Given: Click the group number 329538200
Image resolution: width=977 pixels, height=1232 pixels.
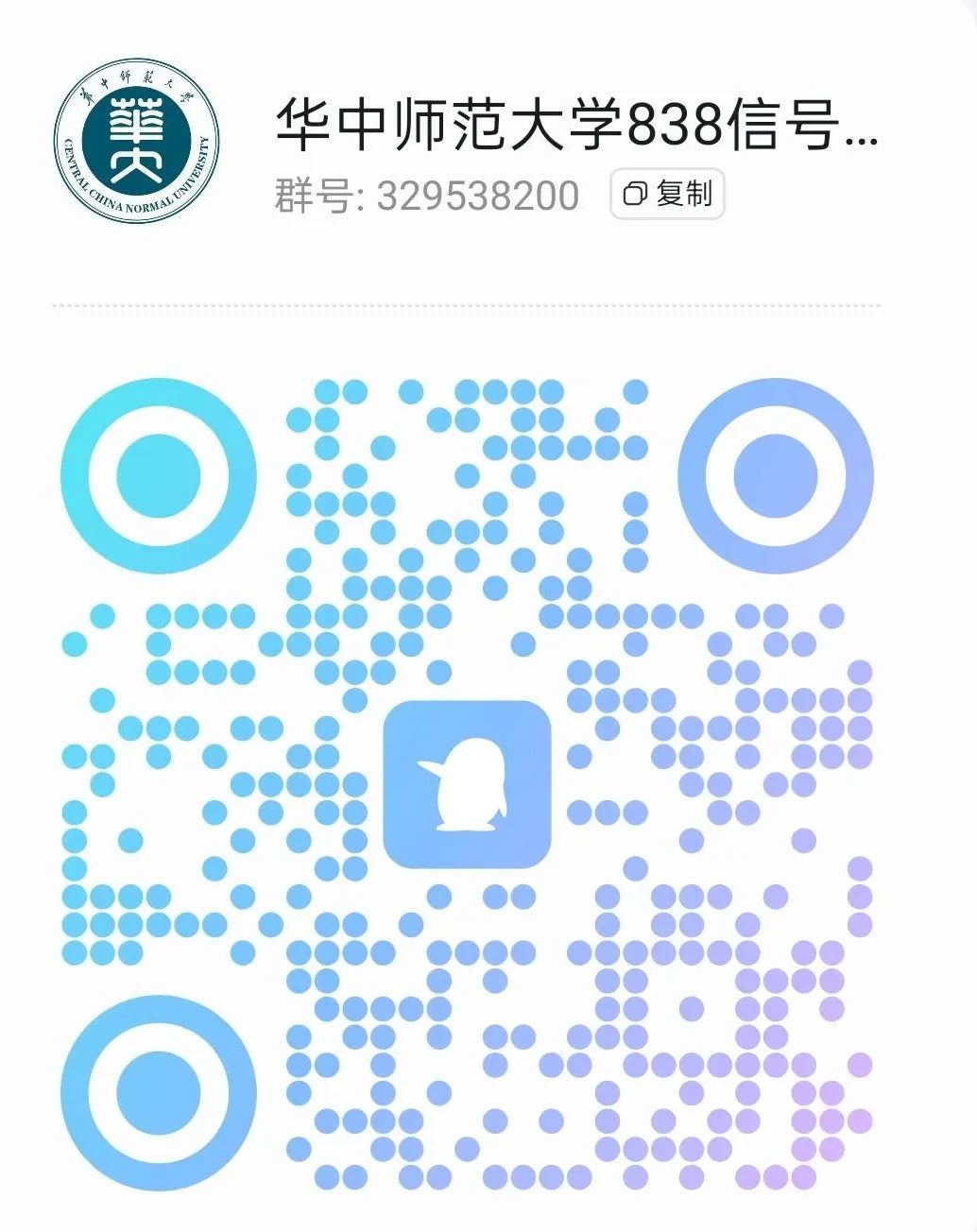Looking at the screenshot, I should (x=477, y=194).
